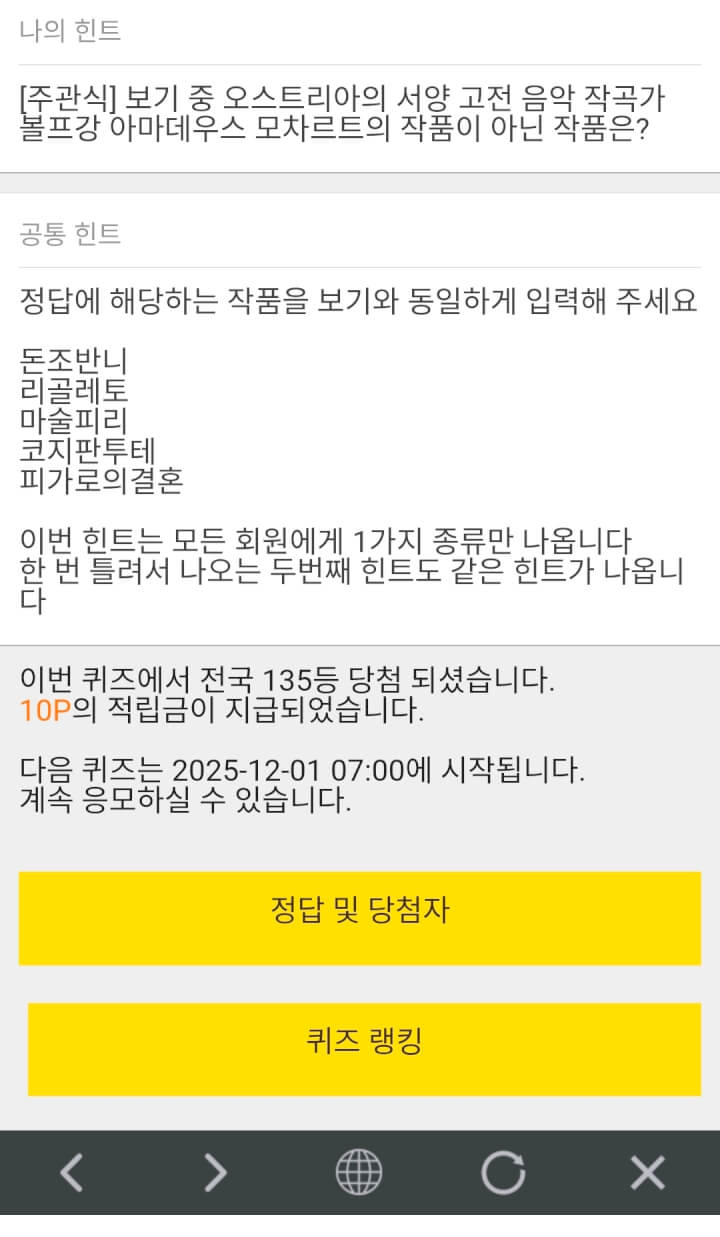Reload the current page
The height and width of the screenshot is (1237, 720).
click(503, 1172)
